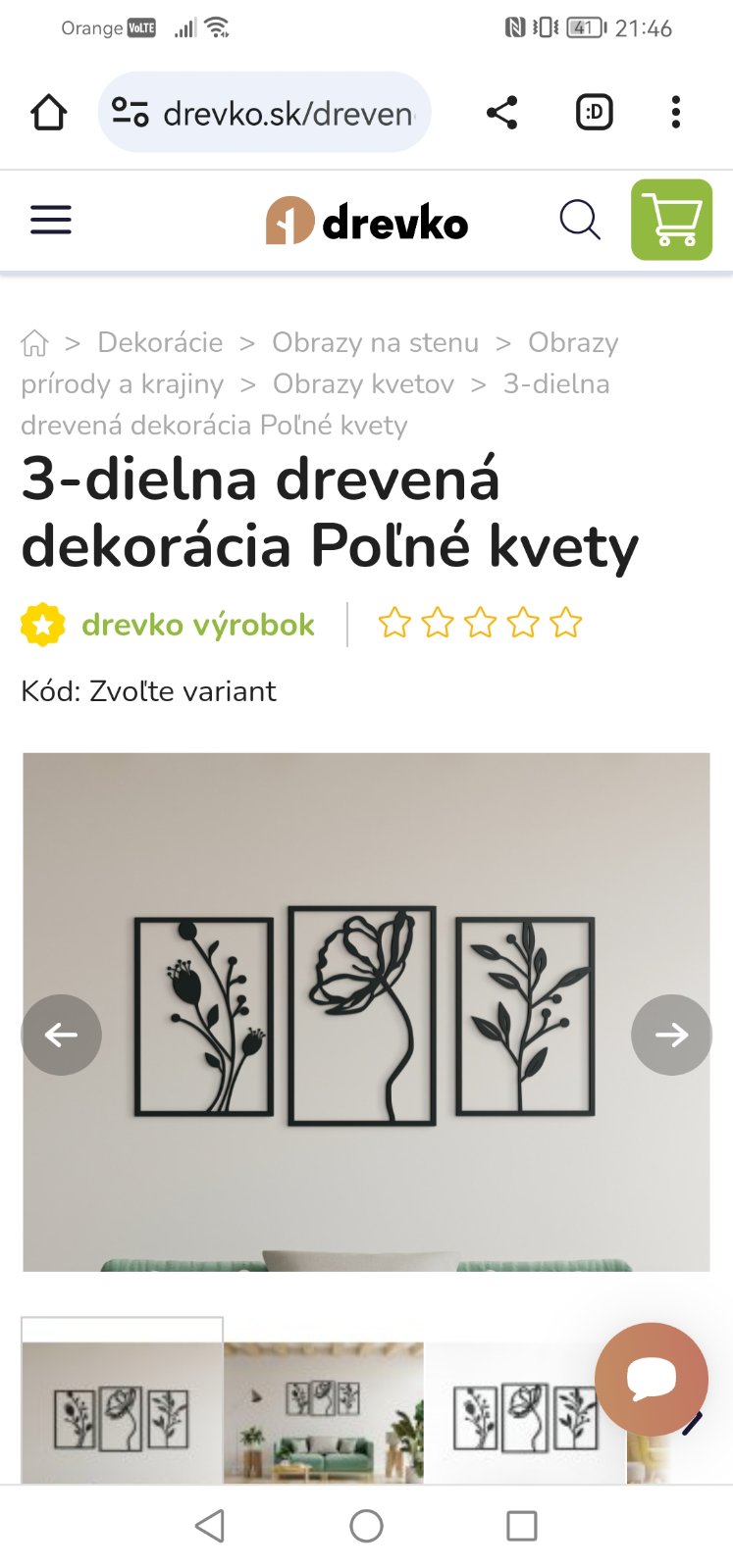Open the Obrazy kvetov breadcrumb

pos(363,384)
